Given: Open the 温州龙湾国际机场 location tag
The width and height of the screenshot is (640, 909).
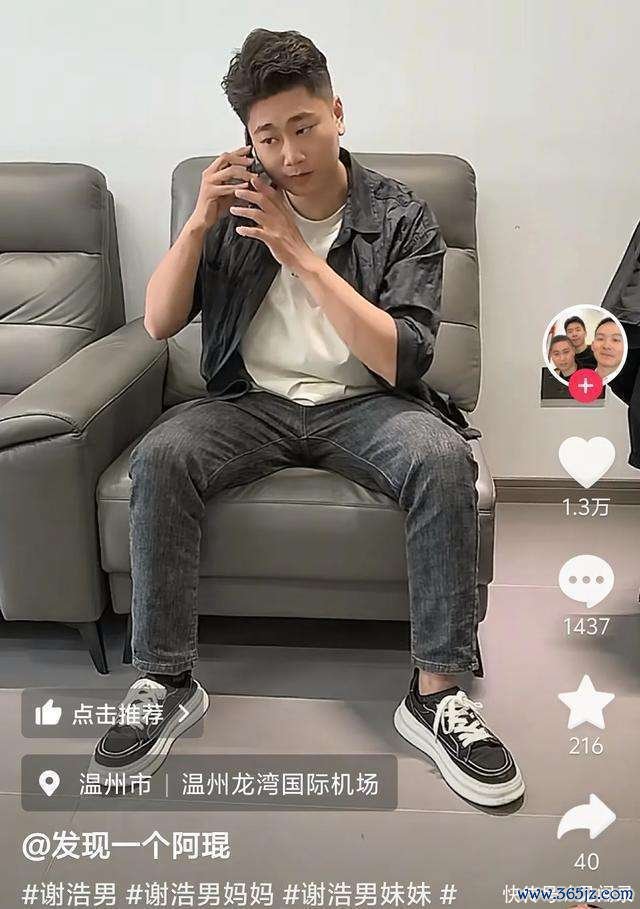Looking at the screenshot, I should click(280, 783).
